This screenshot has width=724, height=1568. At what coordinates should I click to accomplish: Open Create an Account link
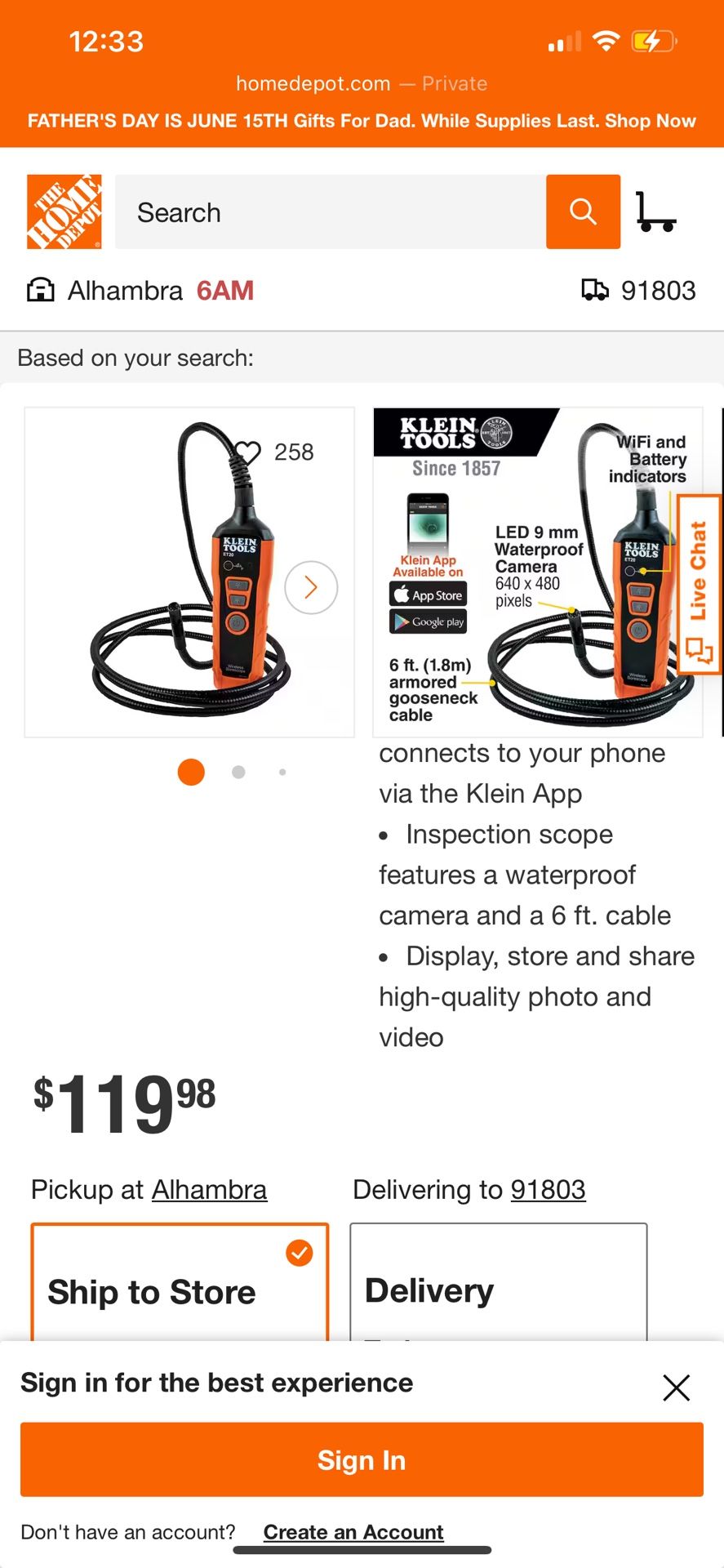353,1532
